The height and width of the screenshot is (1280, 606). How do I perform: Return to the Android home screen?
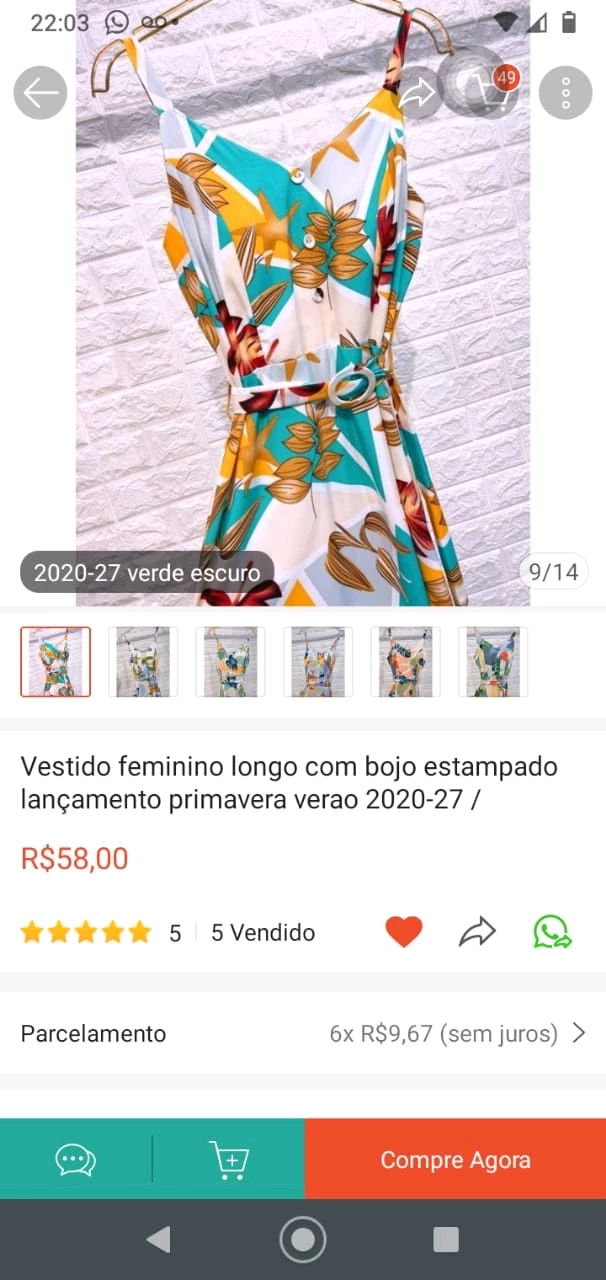tap(302, 1240)
